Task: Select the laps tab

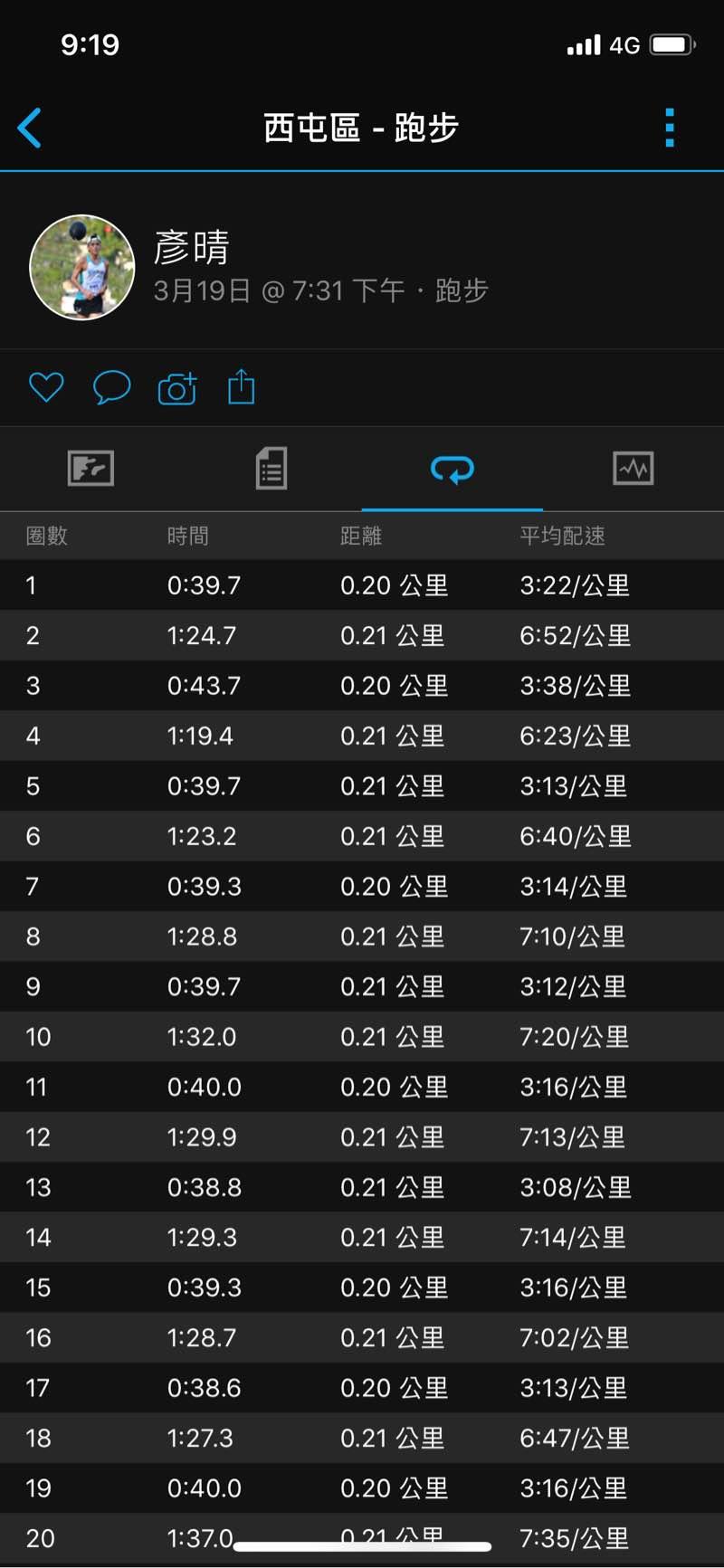Action: tap(452, 469)
